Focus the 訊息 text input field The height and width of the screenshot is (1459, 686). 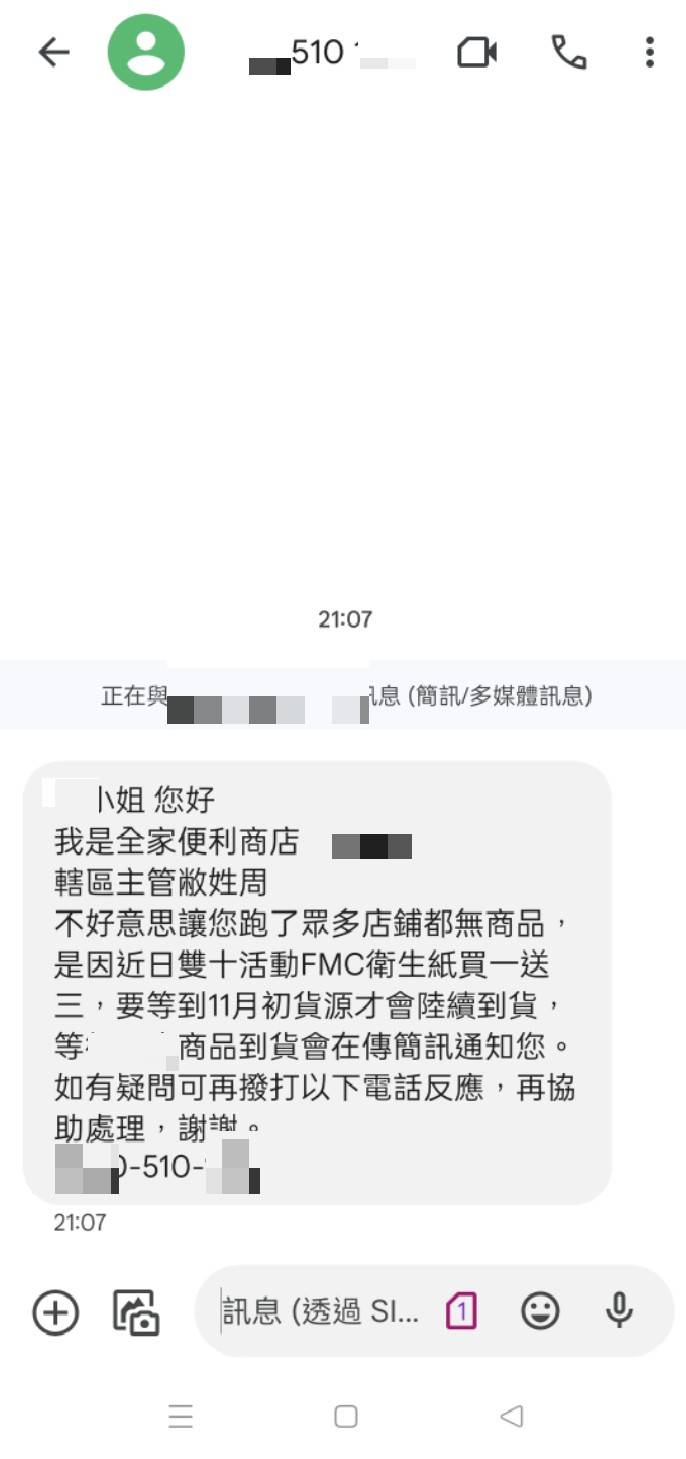point(320,1312)
